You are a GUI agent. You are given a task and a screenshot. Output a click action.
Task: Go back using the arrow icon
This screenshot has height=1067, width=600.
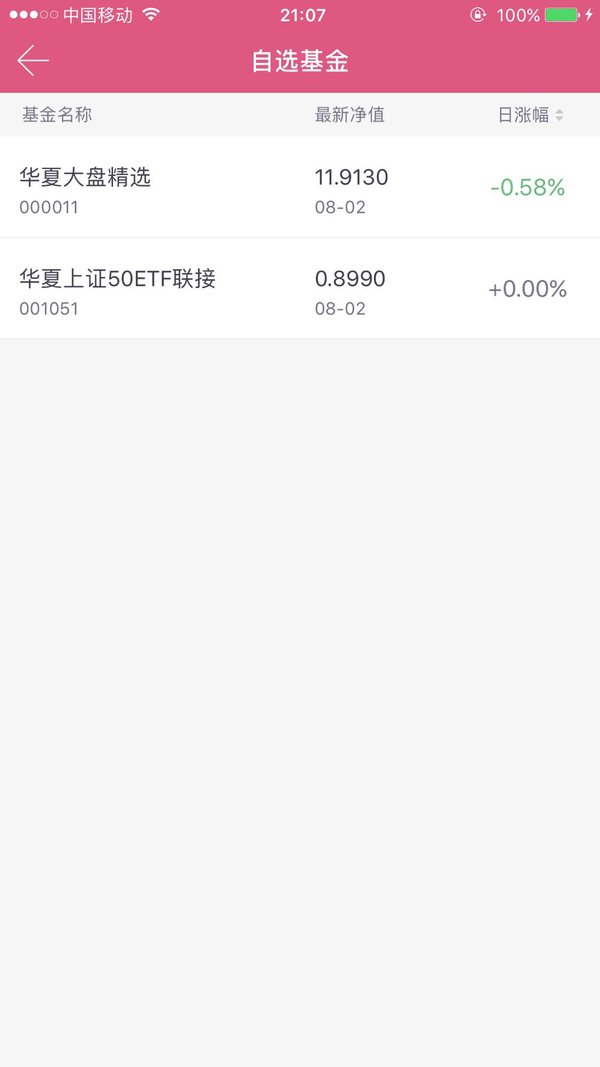[x=33, y=61]
